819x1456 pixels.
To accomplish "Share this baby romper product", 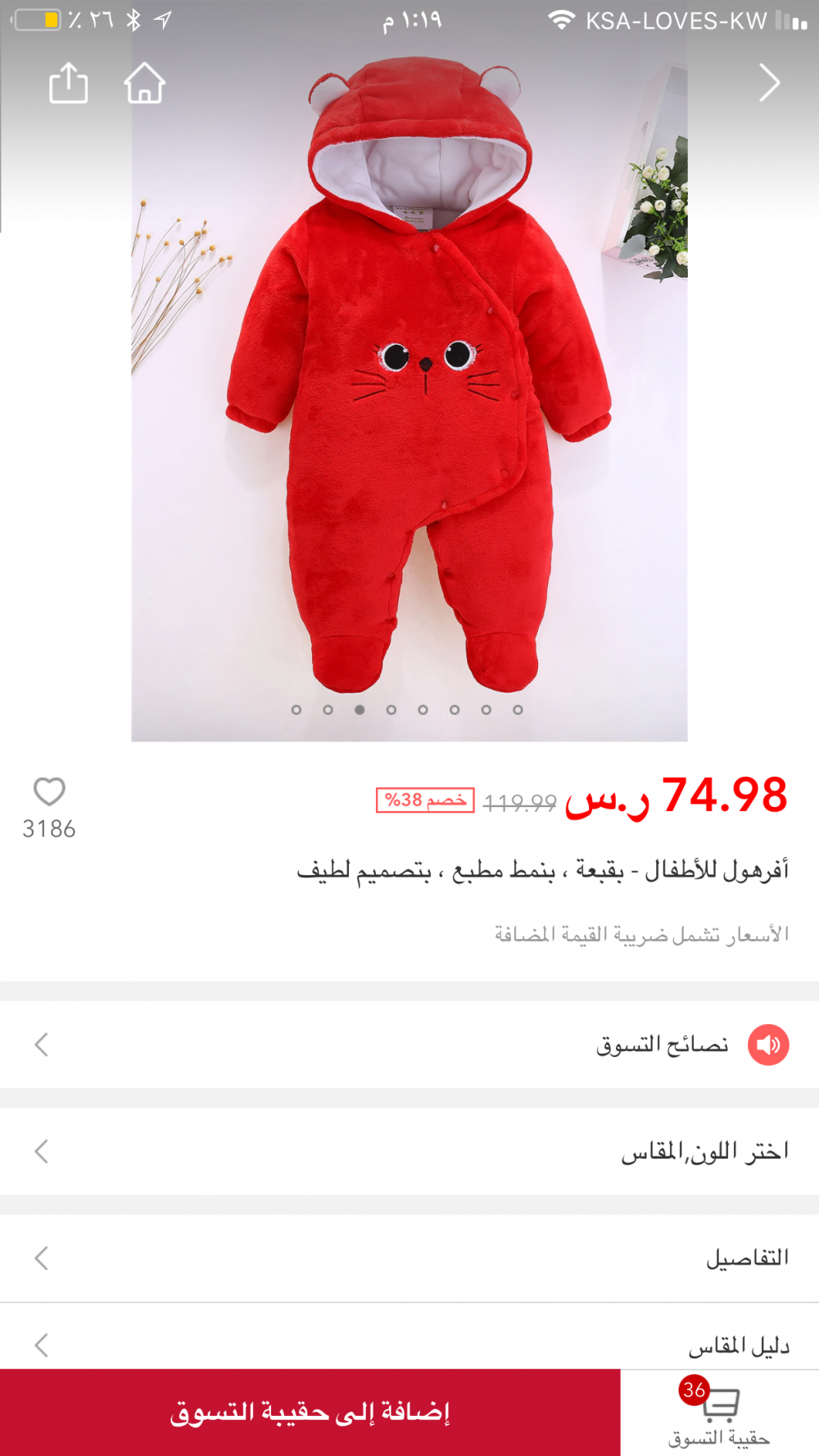I will 68,83.
